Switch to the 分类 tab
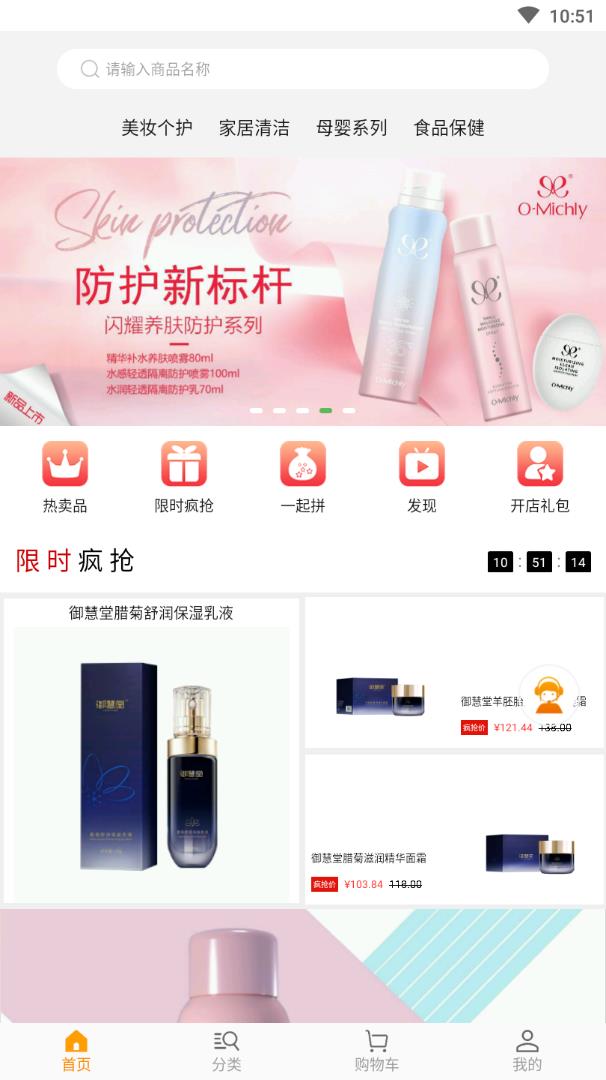The image size is (606, 1080). click(x=227, y=1051)
